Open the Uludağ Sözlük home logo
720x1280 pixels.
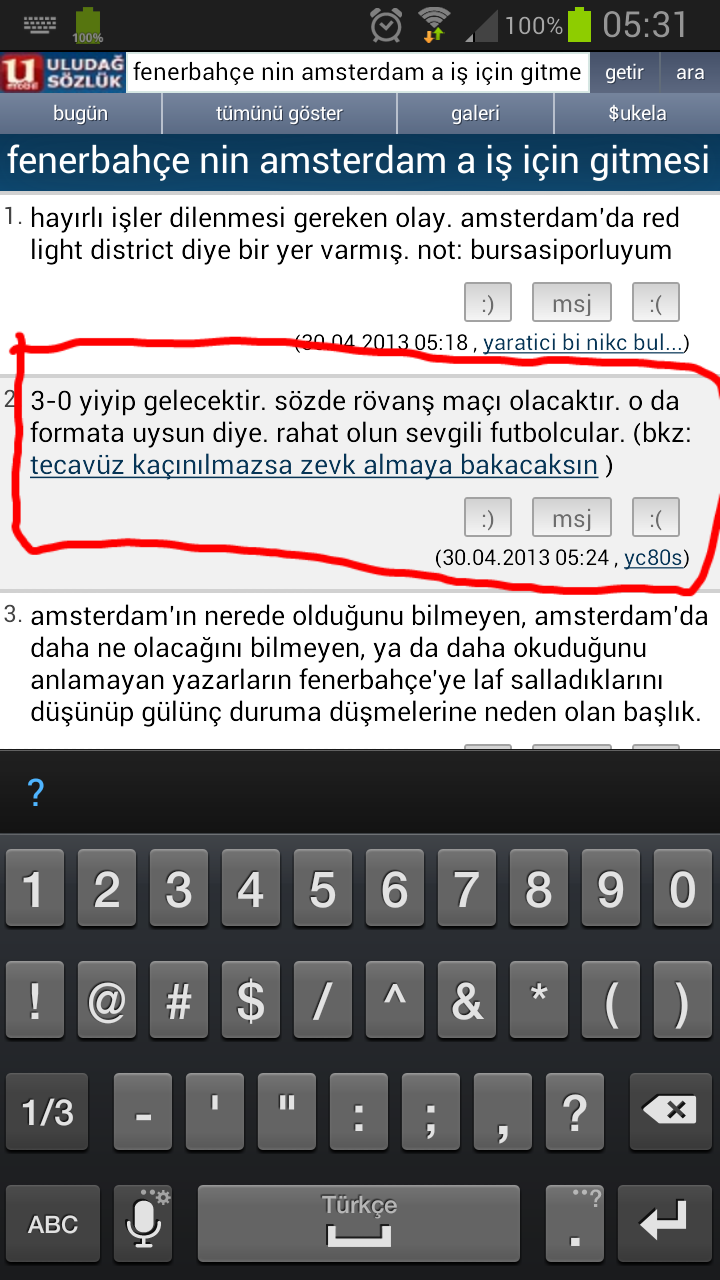(x=63, y=73)
